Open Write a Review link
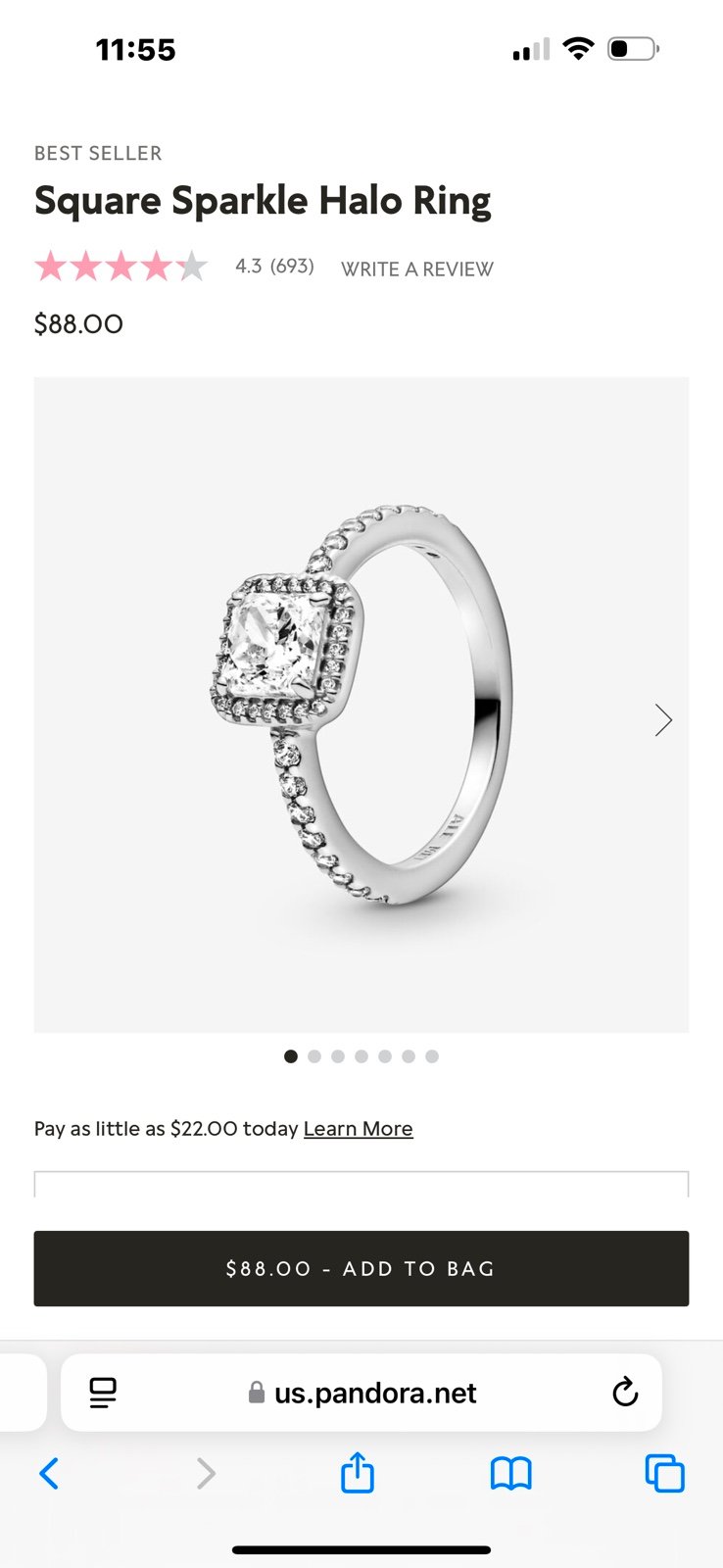This screenshot has width=723, height=1568. [417, 269]
